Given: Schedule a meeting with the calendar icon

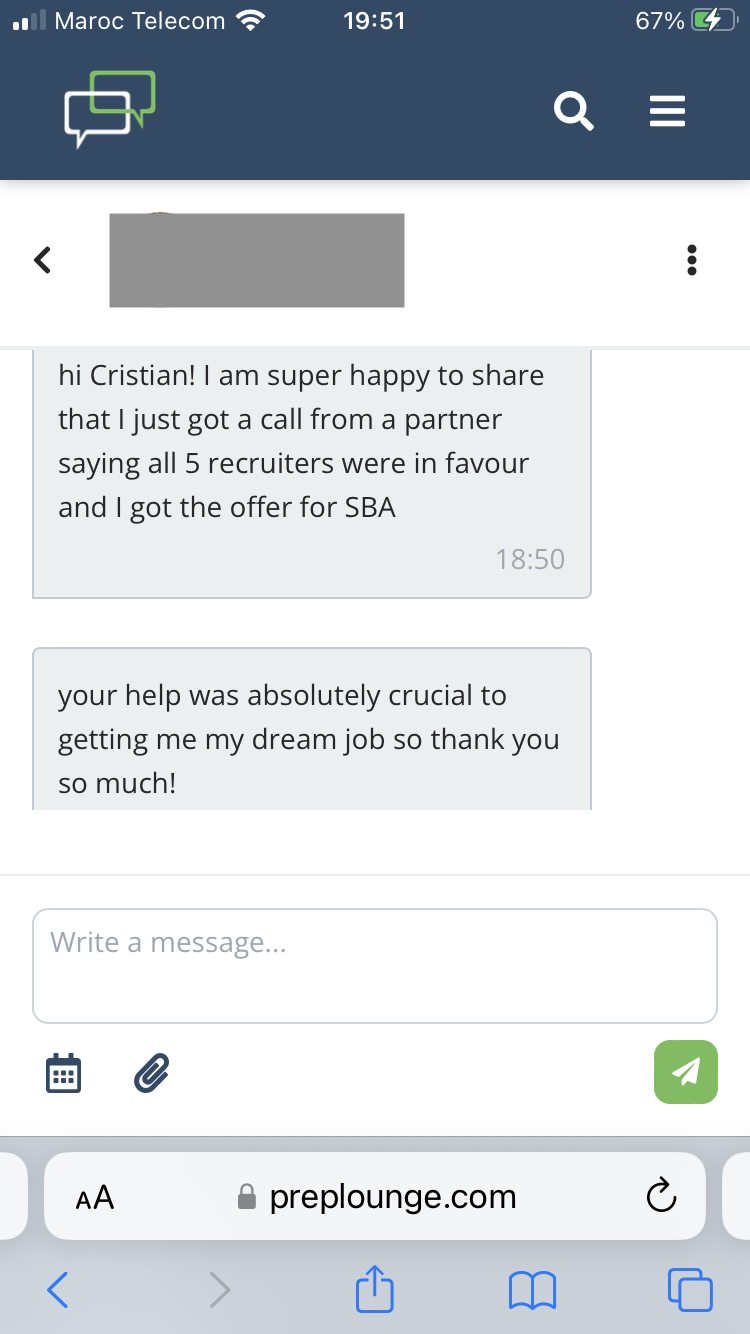Looking at the screenshot, I should (x=63, y=1073).
